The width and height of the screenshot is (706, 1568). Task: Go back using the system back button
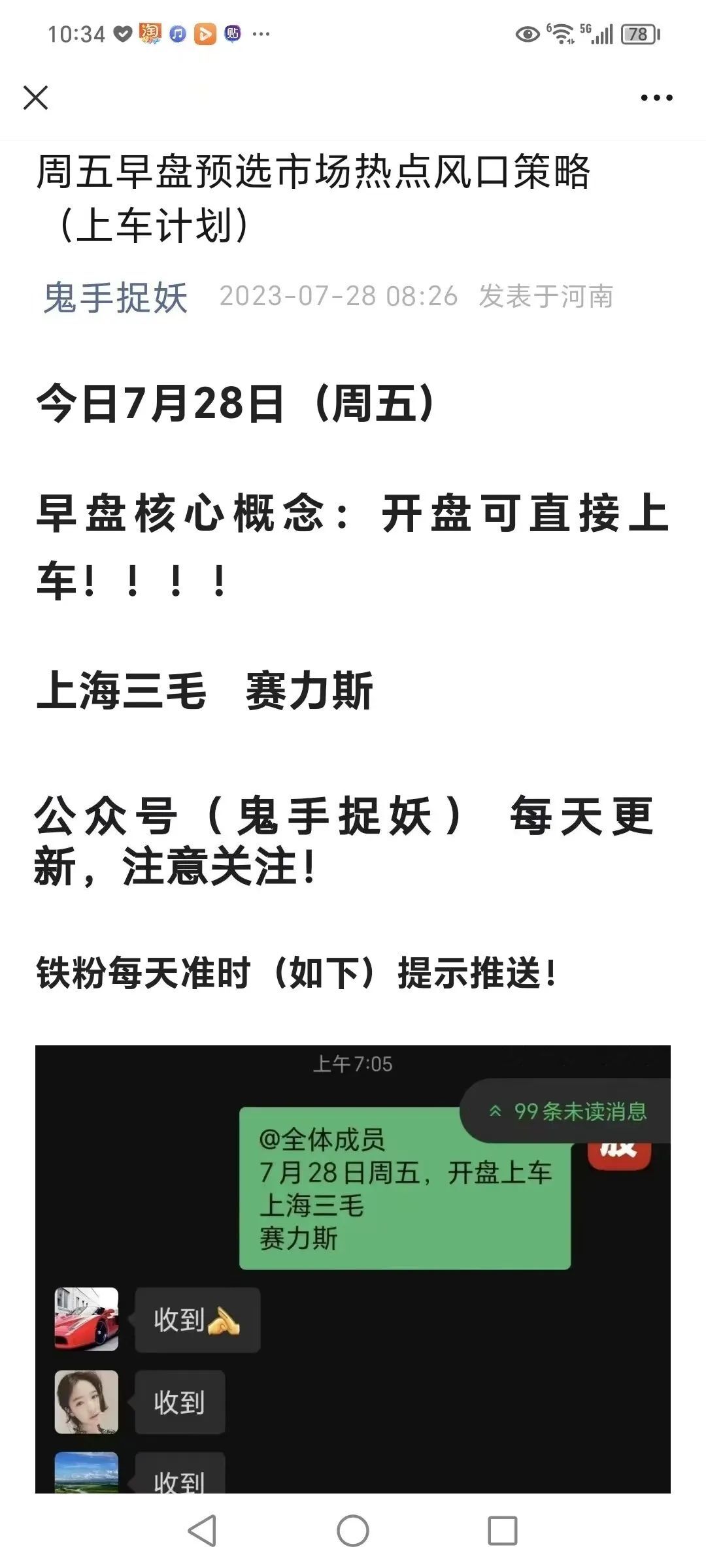(202, 1531)
